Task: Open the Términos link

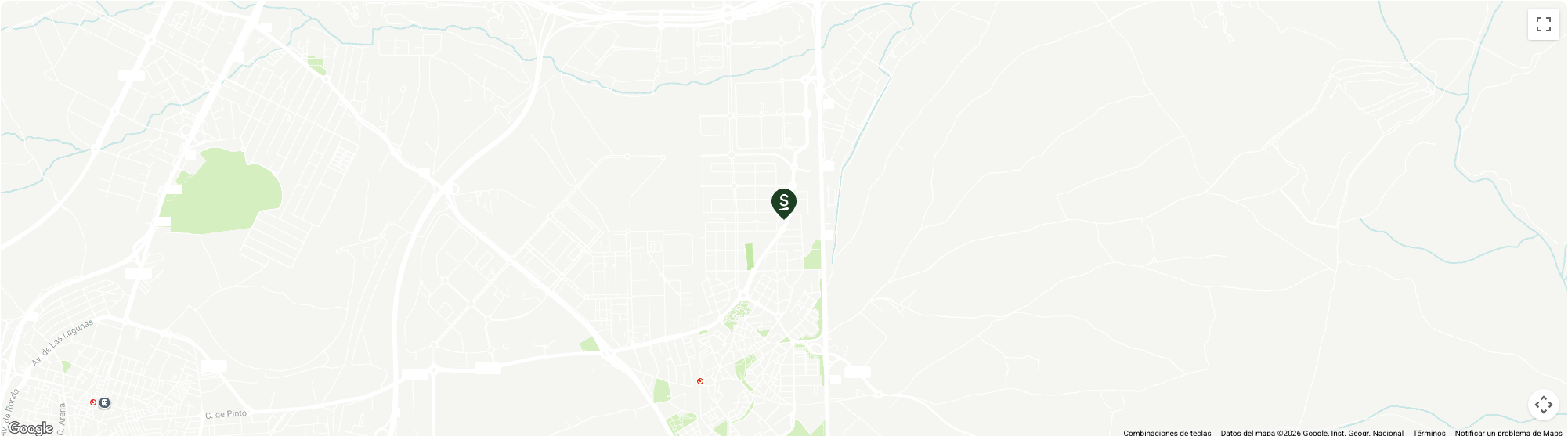Action: [x=1429, y=432]
